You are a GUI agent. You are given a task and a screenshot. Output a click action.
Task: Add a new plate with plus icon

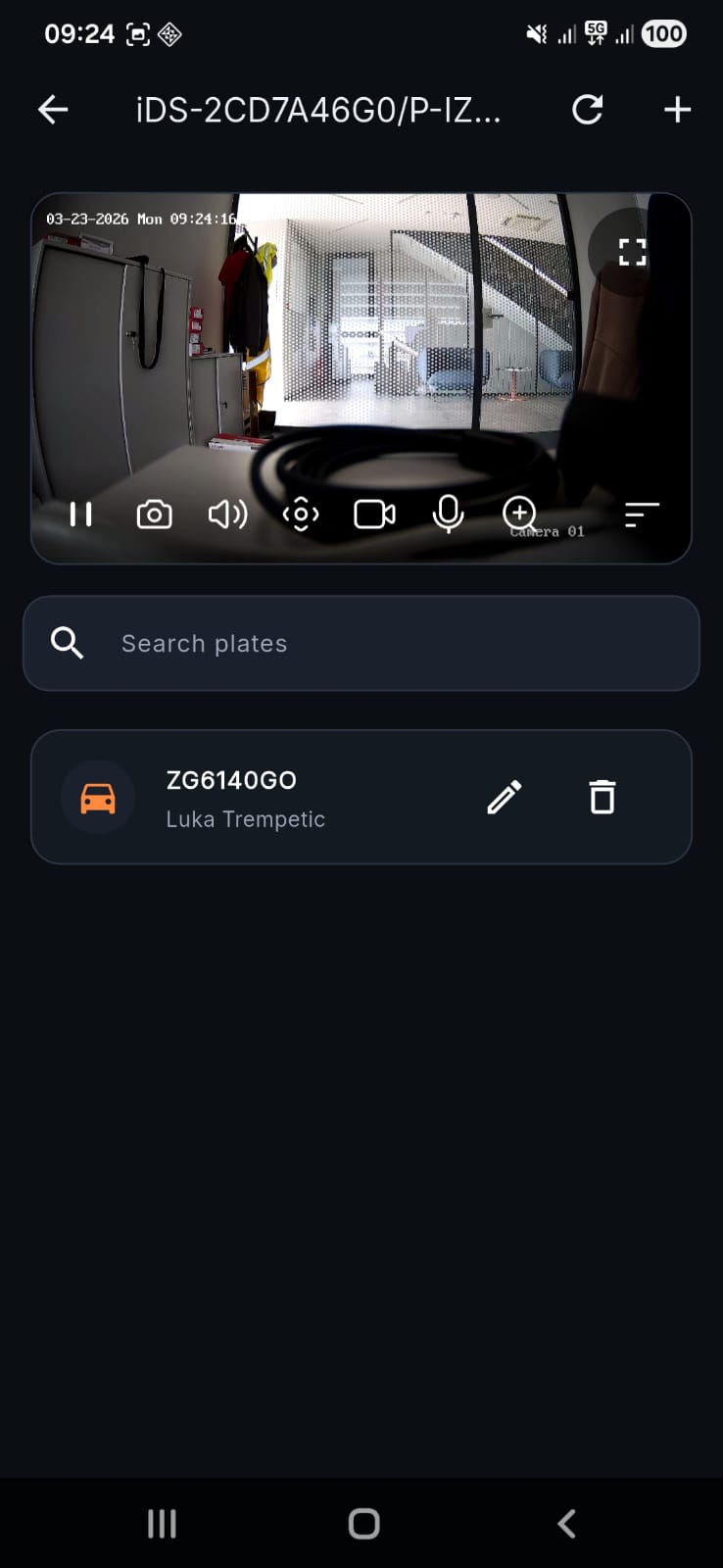(677, 110)
